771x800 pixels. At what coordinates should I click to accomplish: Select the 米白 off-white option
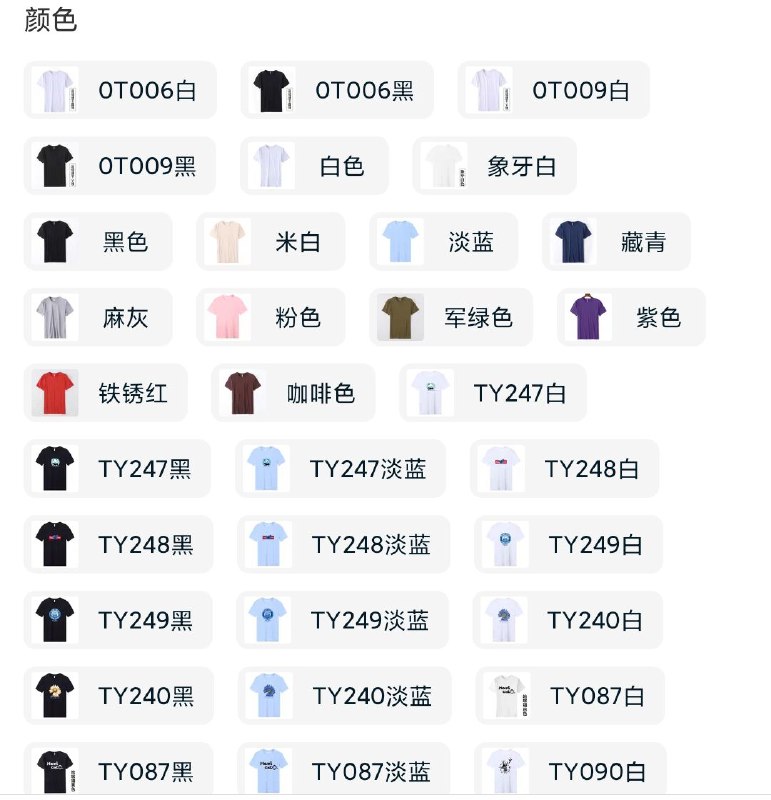tap(270, 242)
